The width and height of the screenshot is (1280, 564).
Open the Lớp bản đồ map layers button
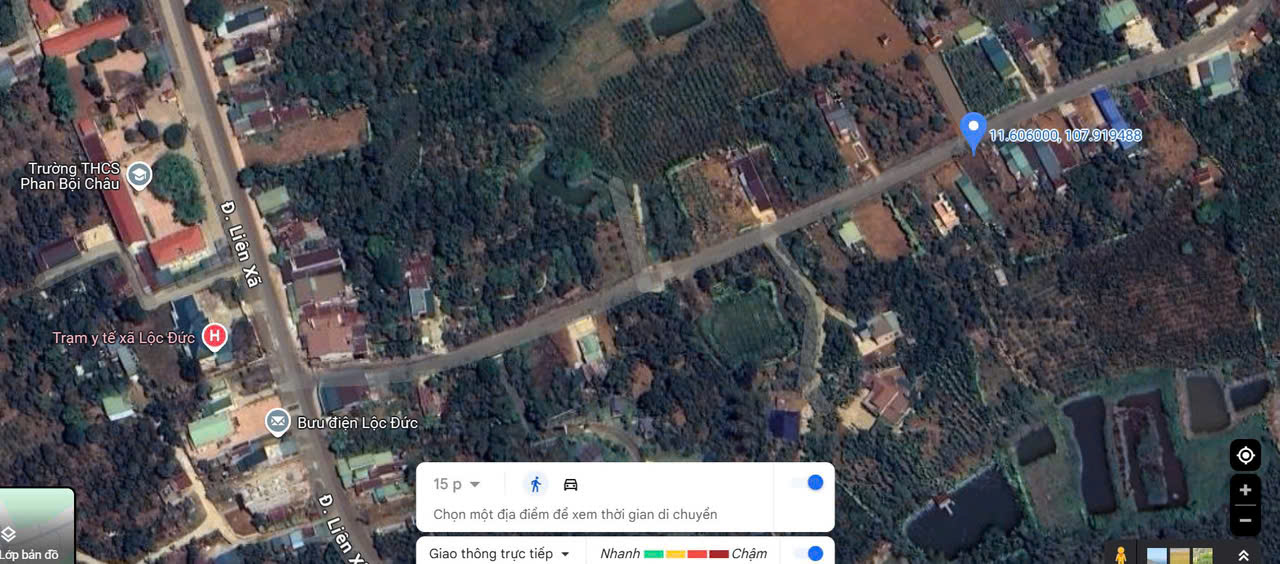[x=36, y=527]
